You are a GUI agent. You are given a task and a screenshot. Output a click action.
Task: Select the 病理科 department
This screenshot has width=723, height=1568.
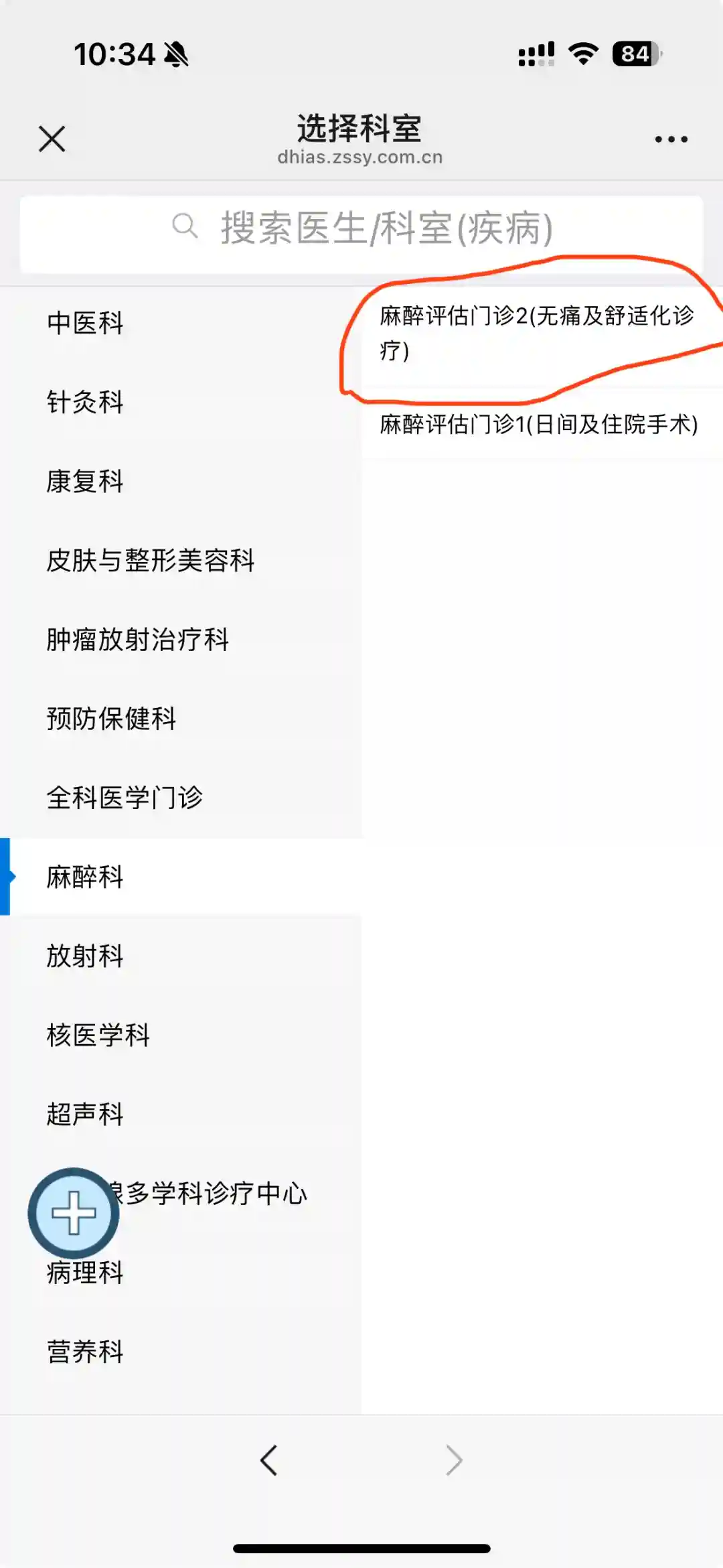coord(86,1273)
